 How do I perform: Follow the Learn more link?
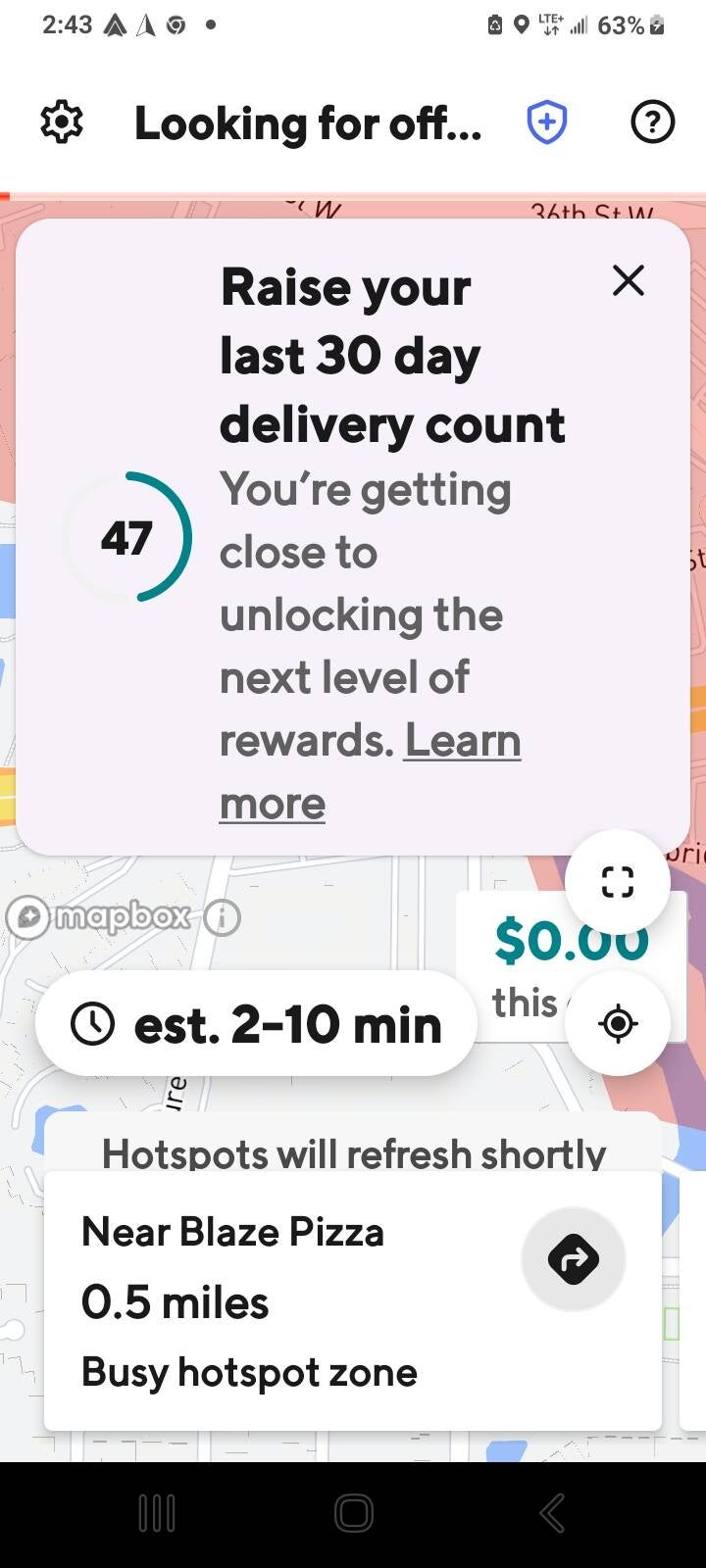point(463,742)
